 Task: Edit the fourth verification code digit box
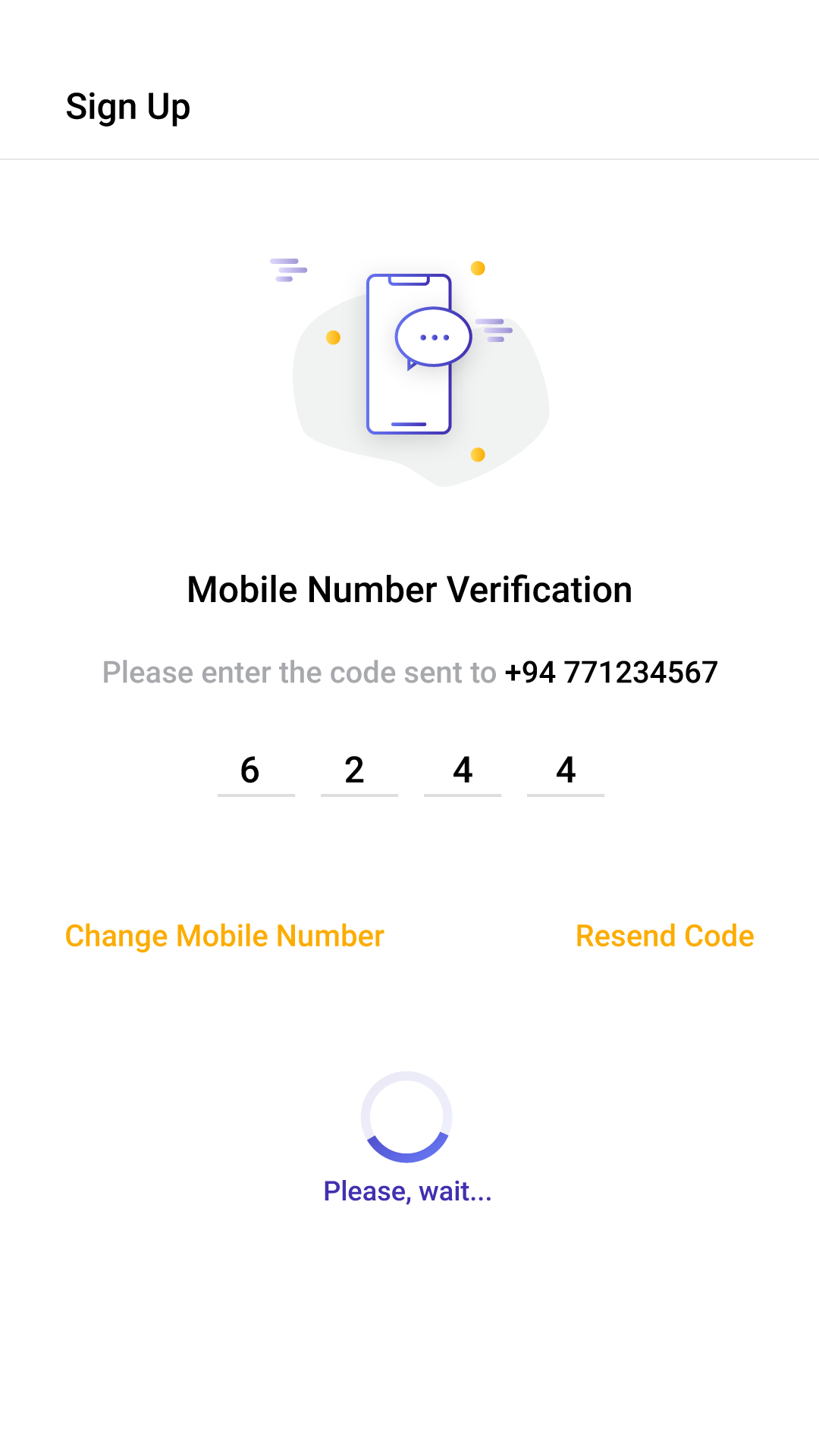pos(565,770)
